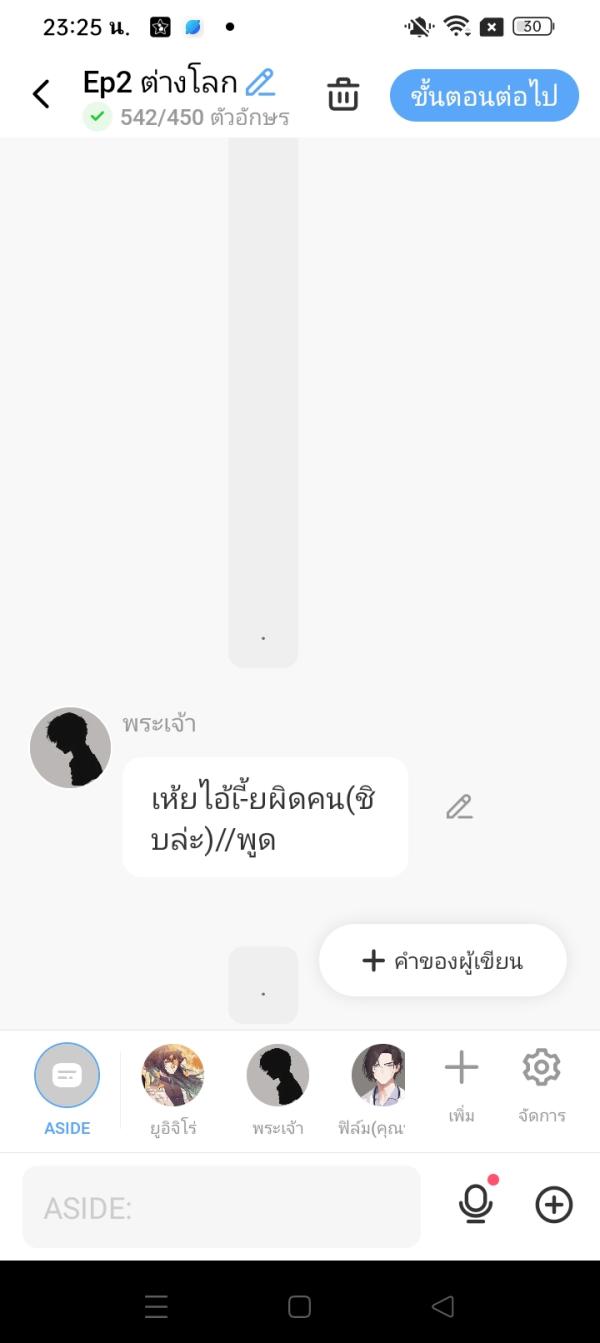Delete with the trash can icon
The image size is (600, 1343).
tap(343, 95)
